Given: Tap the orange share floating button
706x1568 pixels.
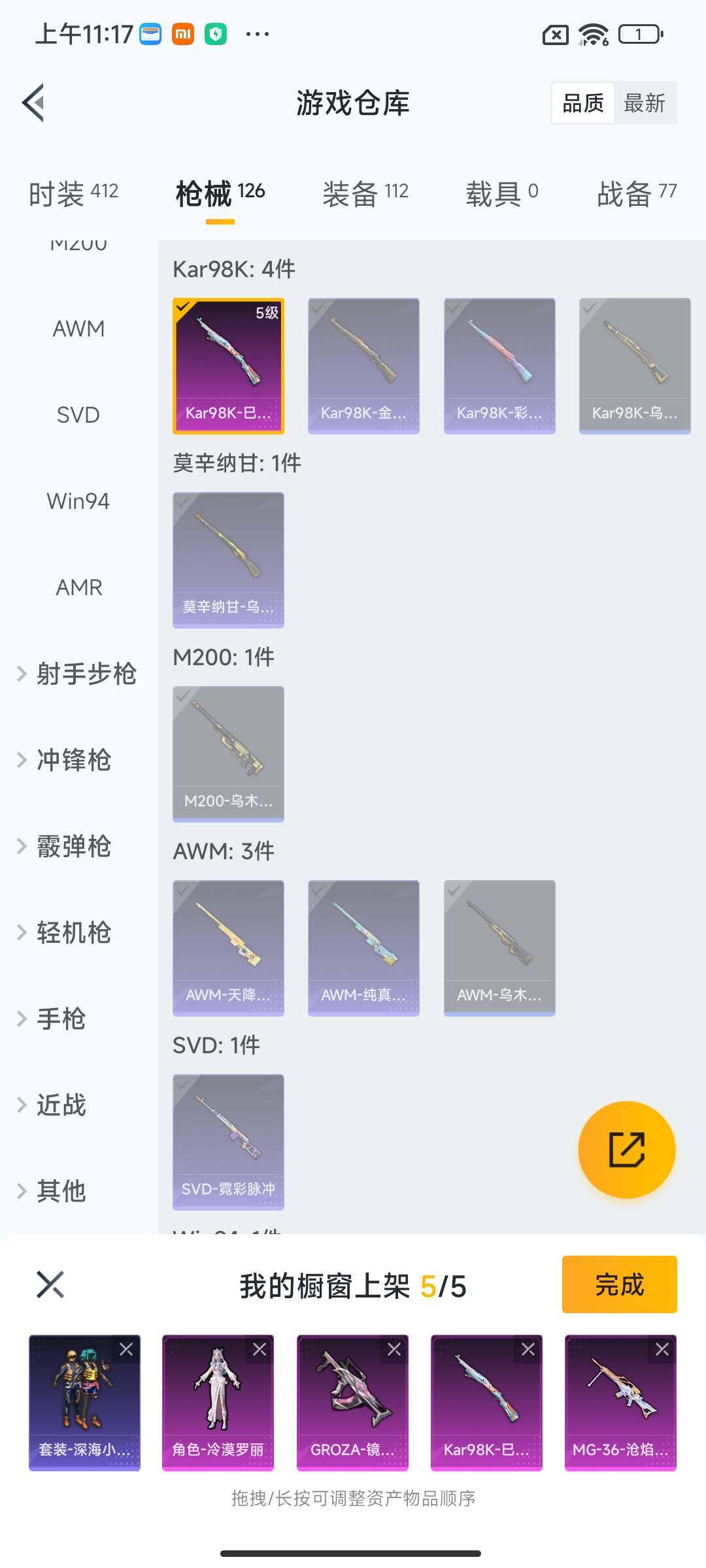Looking at the screenshot, I should (626, 1149).
